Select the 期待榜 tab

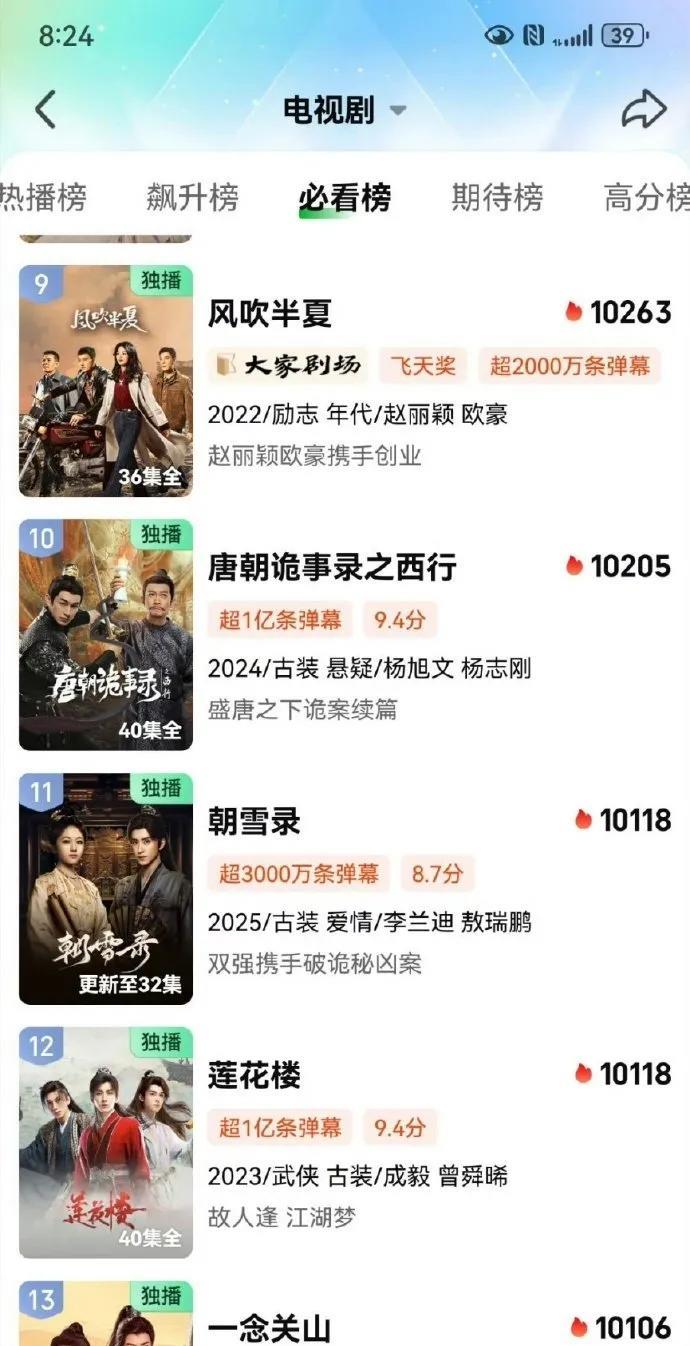click(496, 197)
